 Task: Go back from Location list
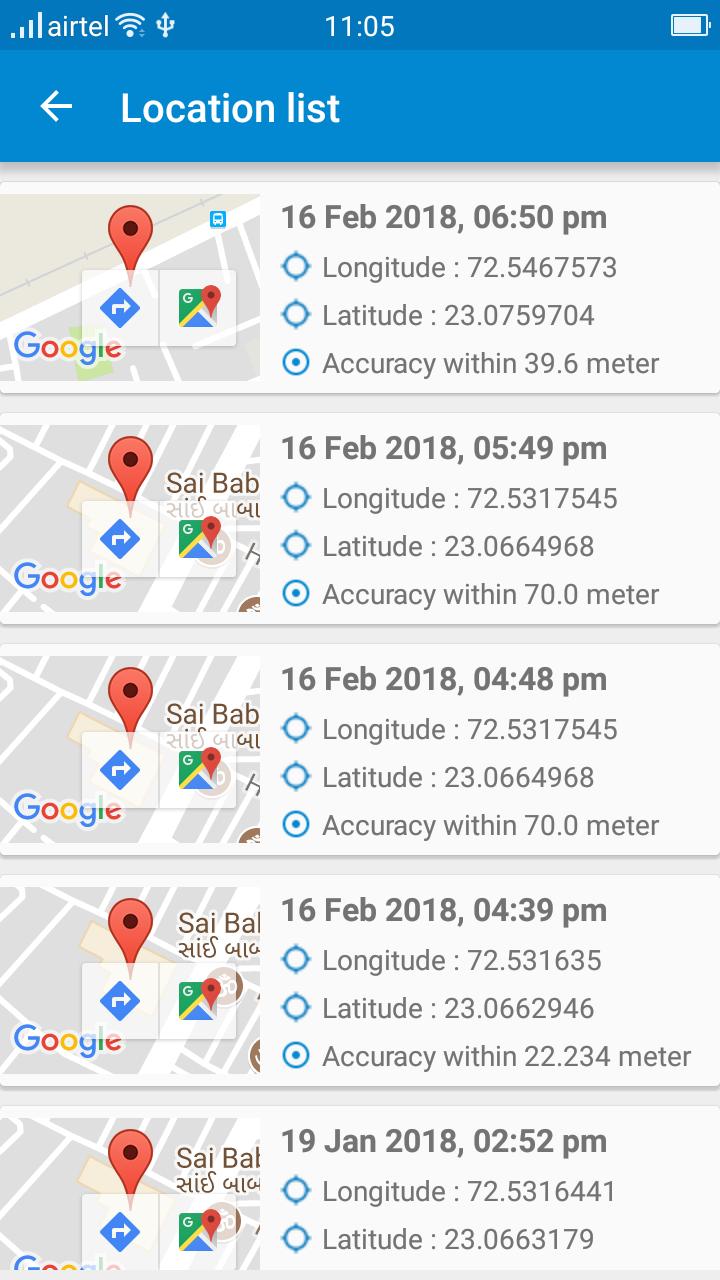point(56,107)
